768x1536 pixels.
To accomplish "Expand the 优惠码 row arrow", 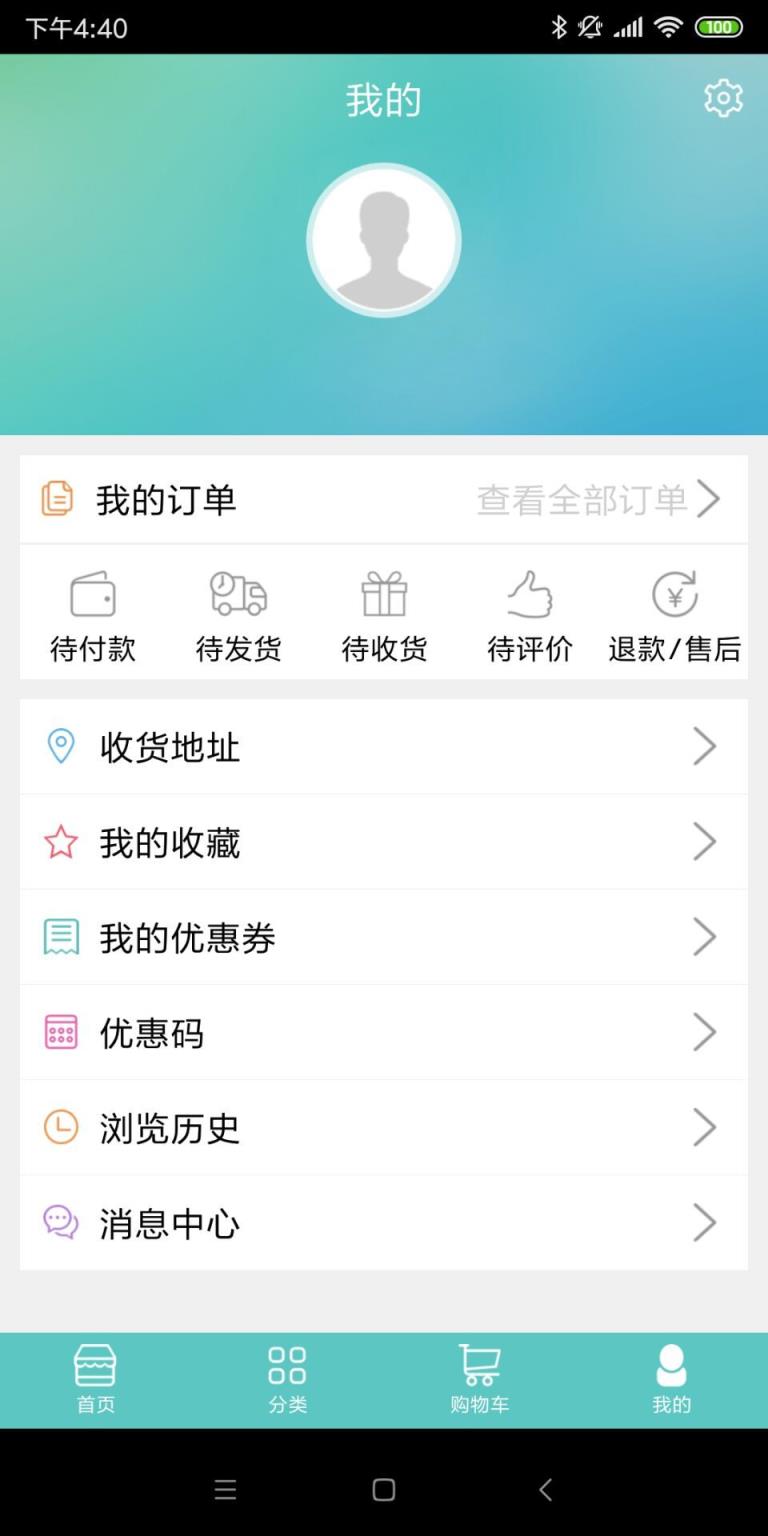I will coord(705,1032).
